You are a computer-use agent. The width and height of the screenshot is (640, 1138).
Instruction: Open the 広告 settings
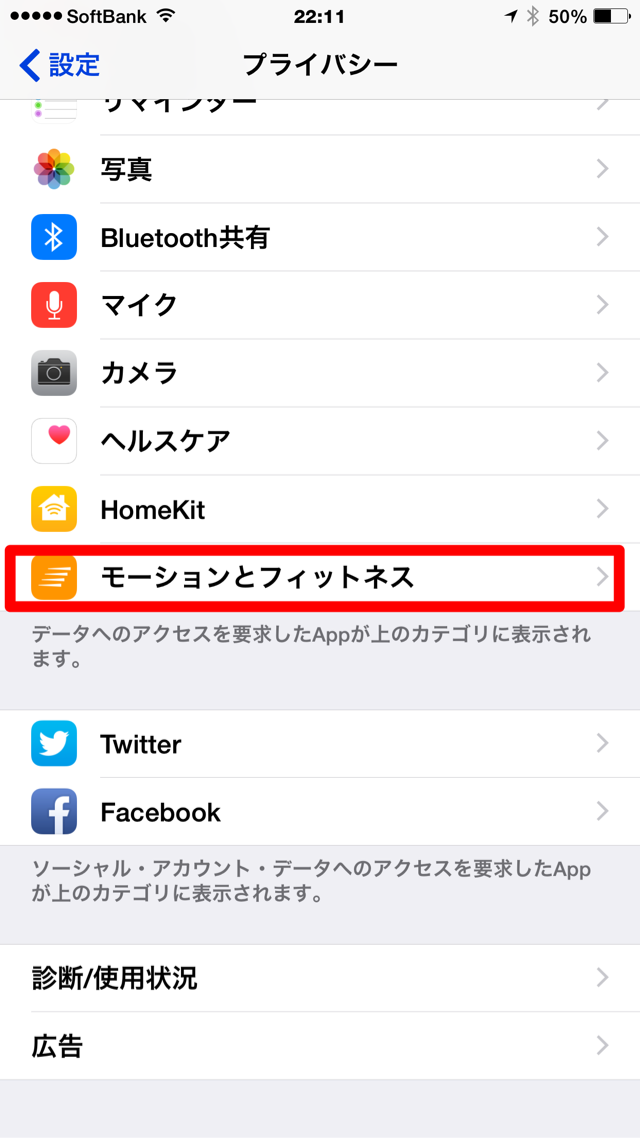click(320, 1046)
